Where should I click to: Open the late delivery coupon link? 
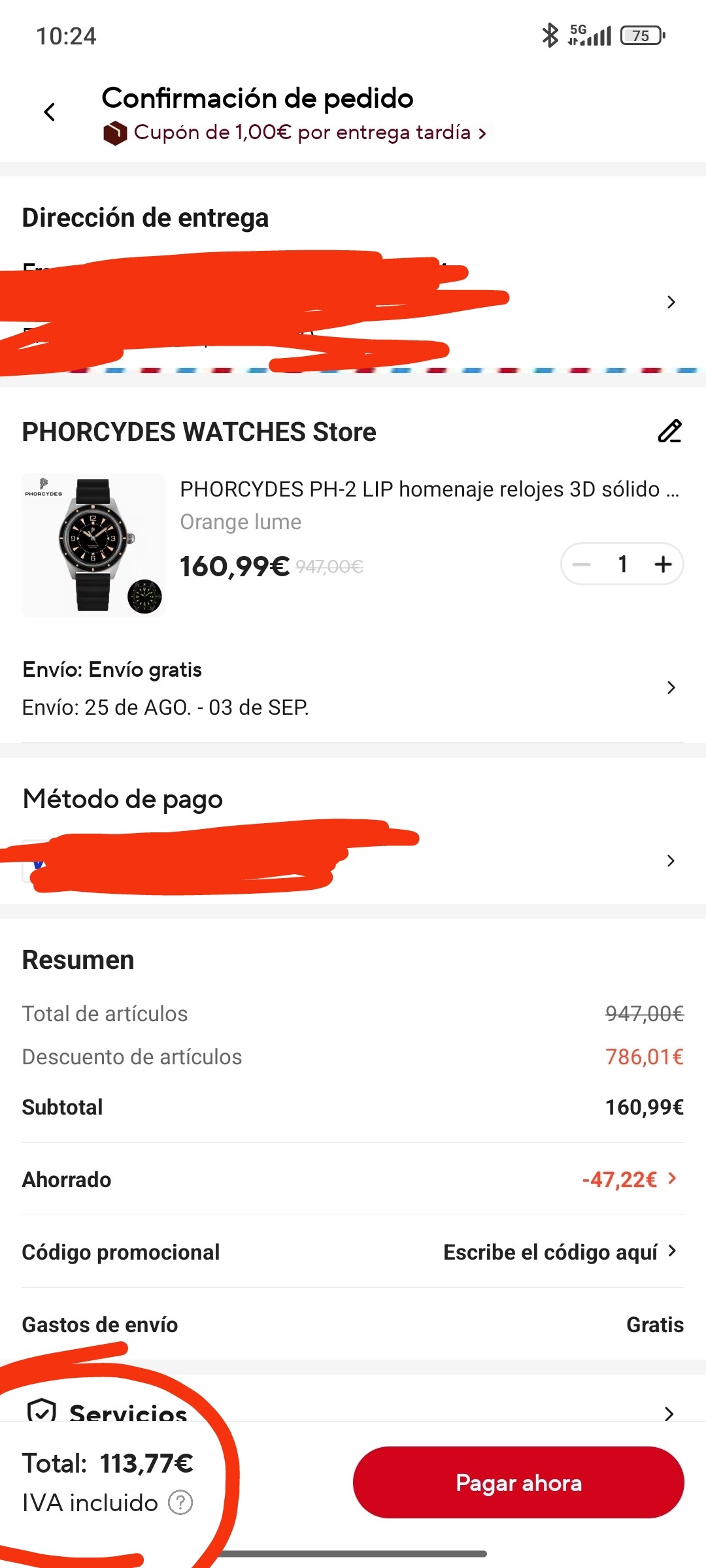[302, 133]
